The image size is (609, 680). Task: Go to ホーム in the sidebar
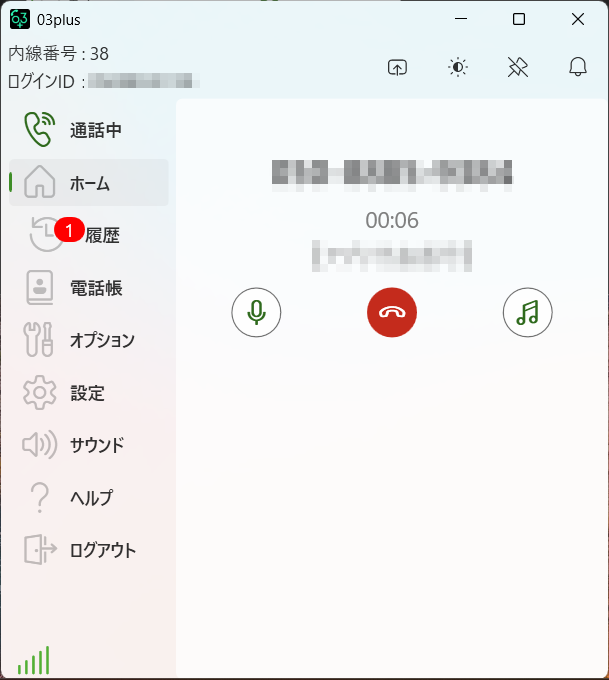(88, 183)
